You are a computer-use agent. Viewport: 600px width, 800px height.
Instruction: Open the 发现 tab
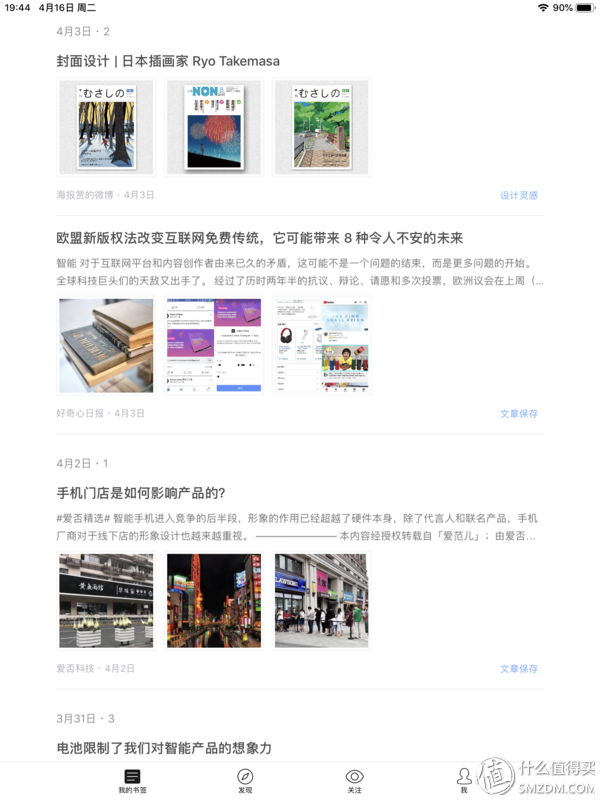(x=245, y=781)
